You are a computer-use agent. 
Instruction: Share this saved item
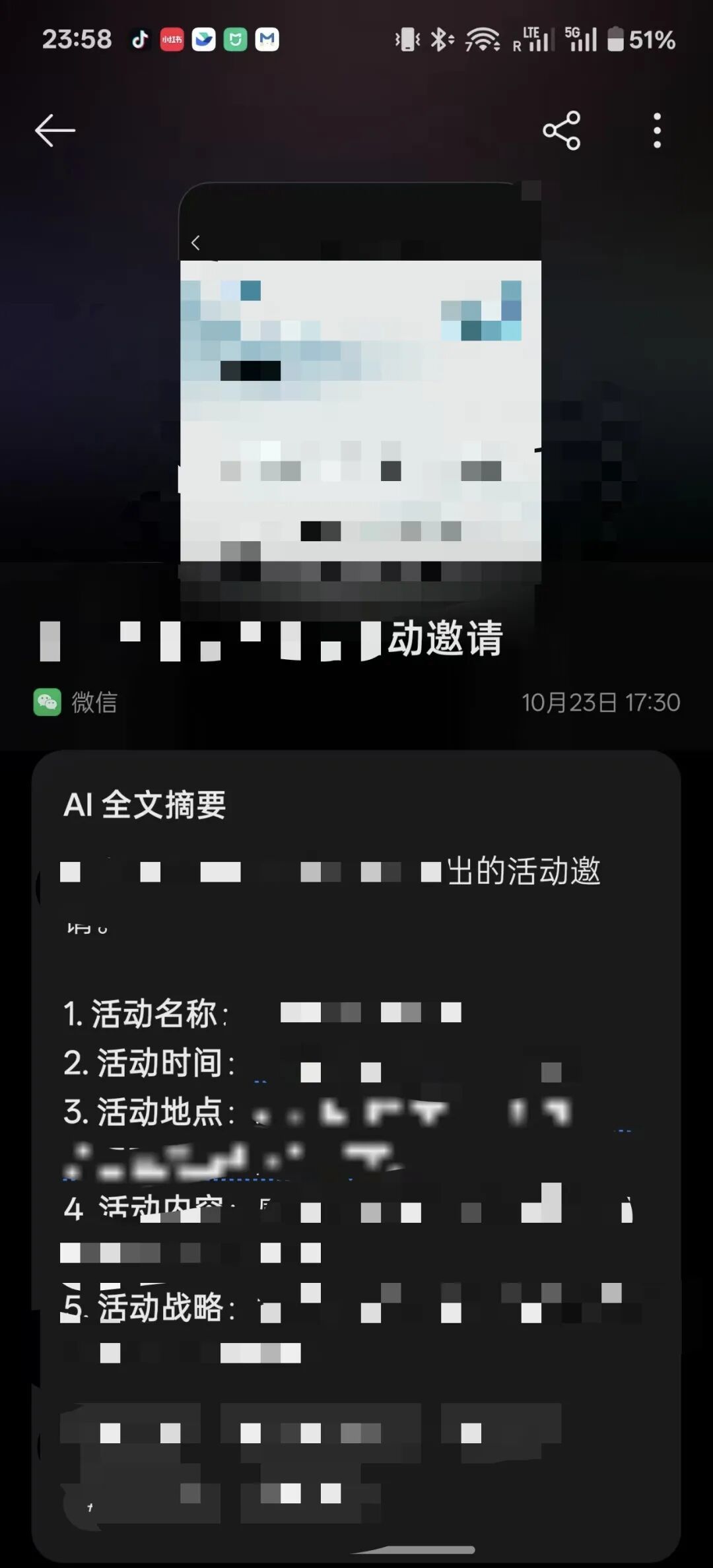(x=561, y=131)
